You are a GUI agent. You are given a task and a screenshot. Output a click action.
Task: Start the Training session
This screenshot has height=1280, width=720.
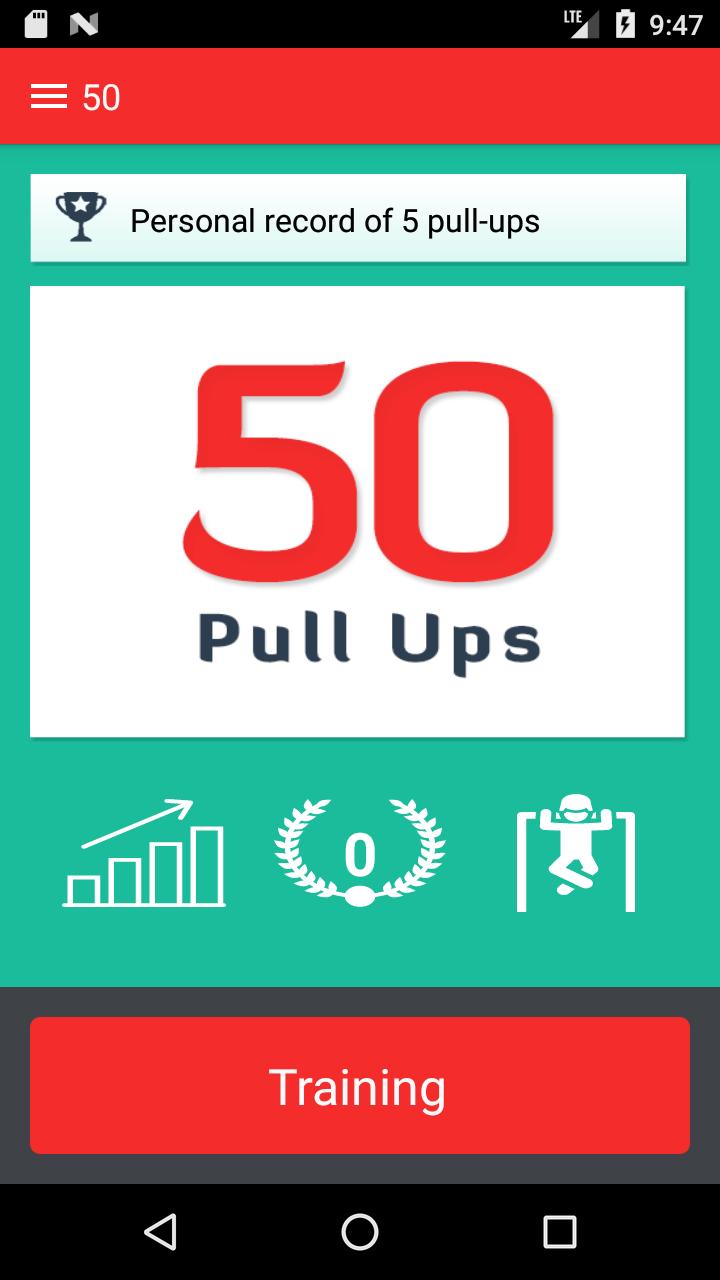click(360, 1085)
